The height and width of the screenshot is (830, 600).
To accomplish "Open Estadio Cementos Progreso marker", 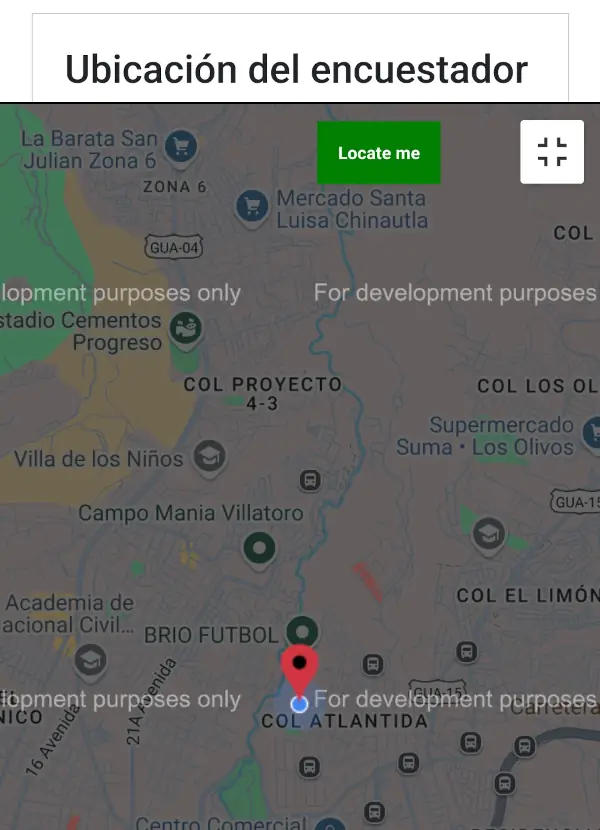I will [x=186, y=326].
